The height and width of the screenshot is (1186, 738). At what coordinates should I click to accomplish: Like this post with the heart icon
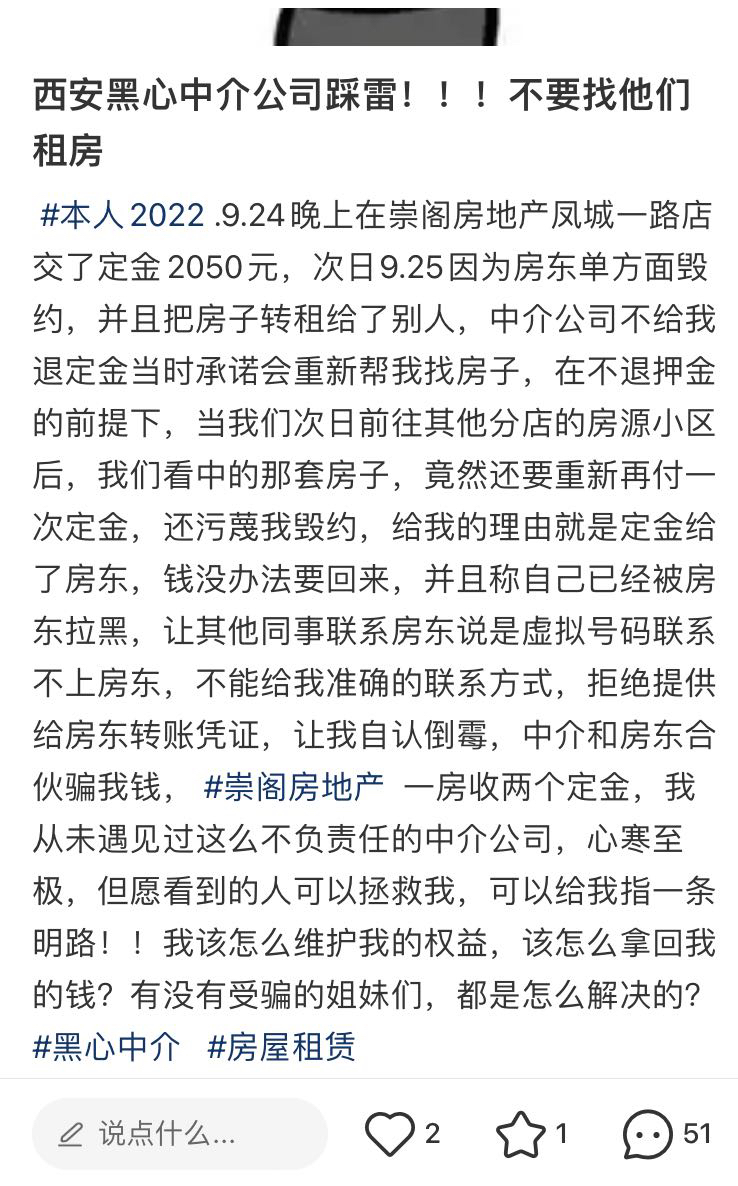389,1134
